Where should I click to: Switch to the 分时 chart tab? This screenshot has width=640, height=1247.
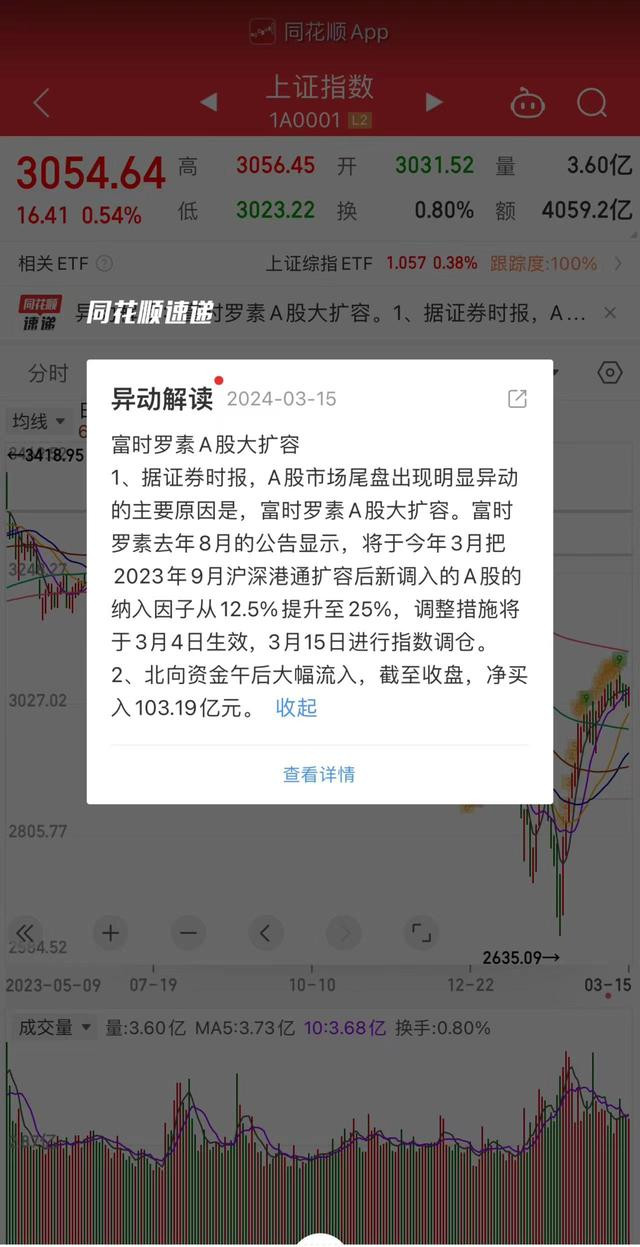(48, 373)
